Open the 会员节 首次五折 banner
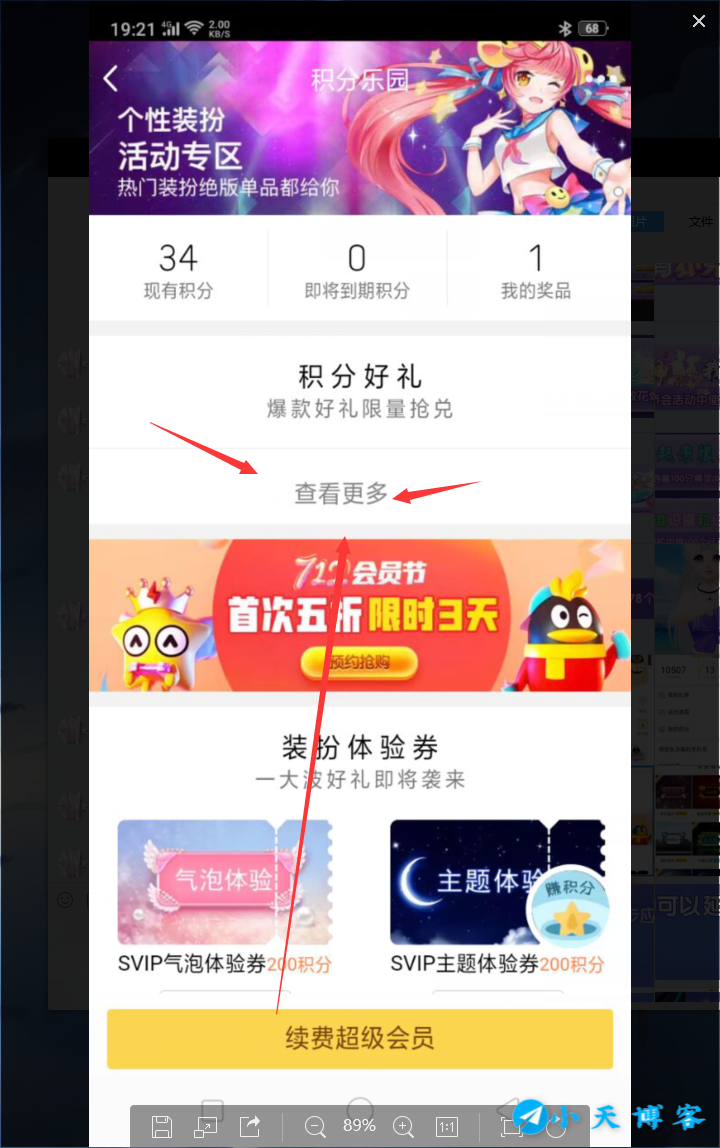This screenshot has width=720, height=1148. [359, 615]
